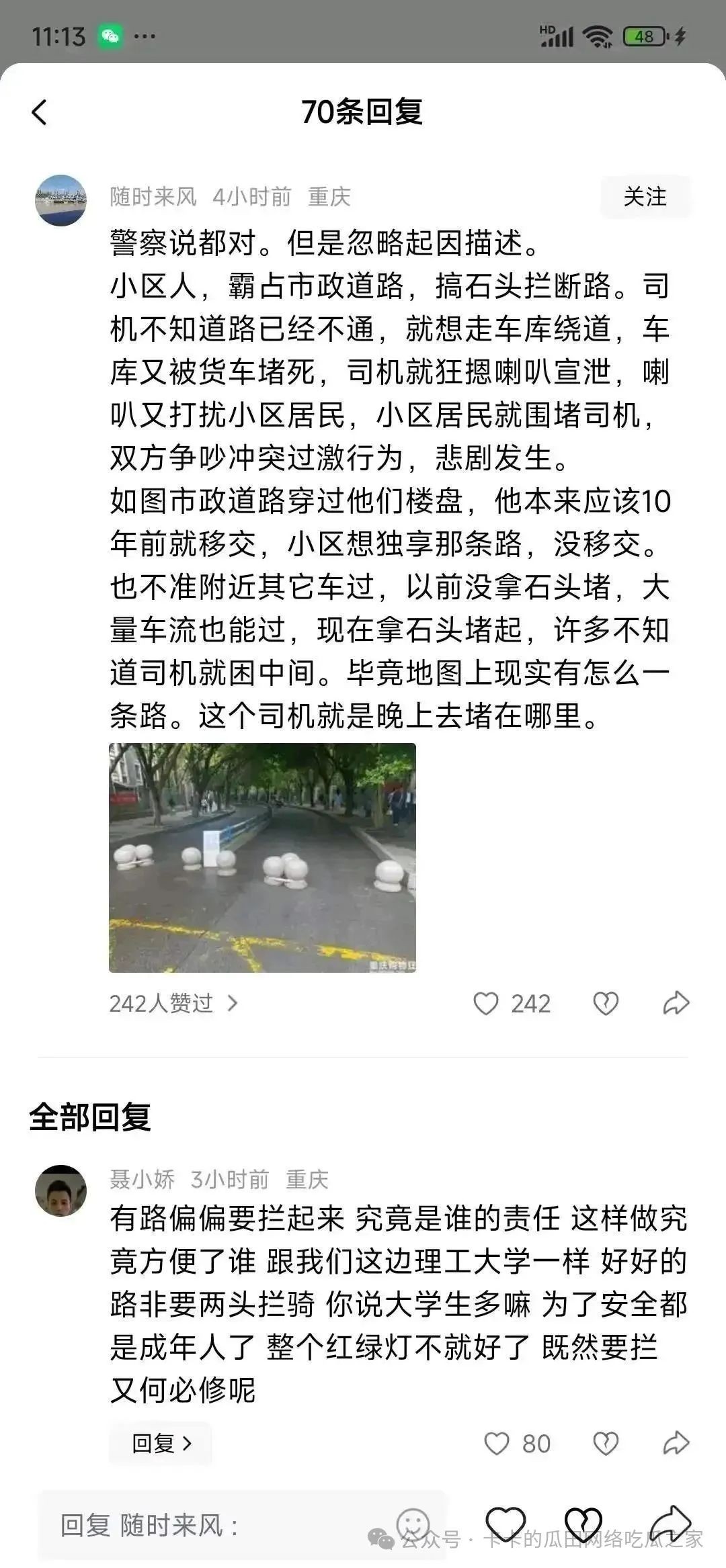Image resolution: width=726 pixels, height=1568 pixels.
Task: Go back from the 70条回复 page
Action: coord(40,112)
